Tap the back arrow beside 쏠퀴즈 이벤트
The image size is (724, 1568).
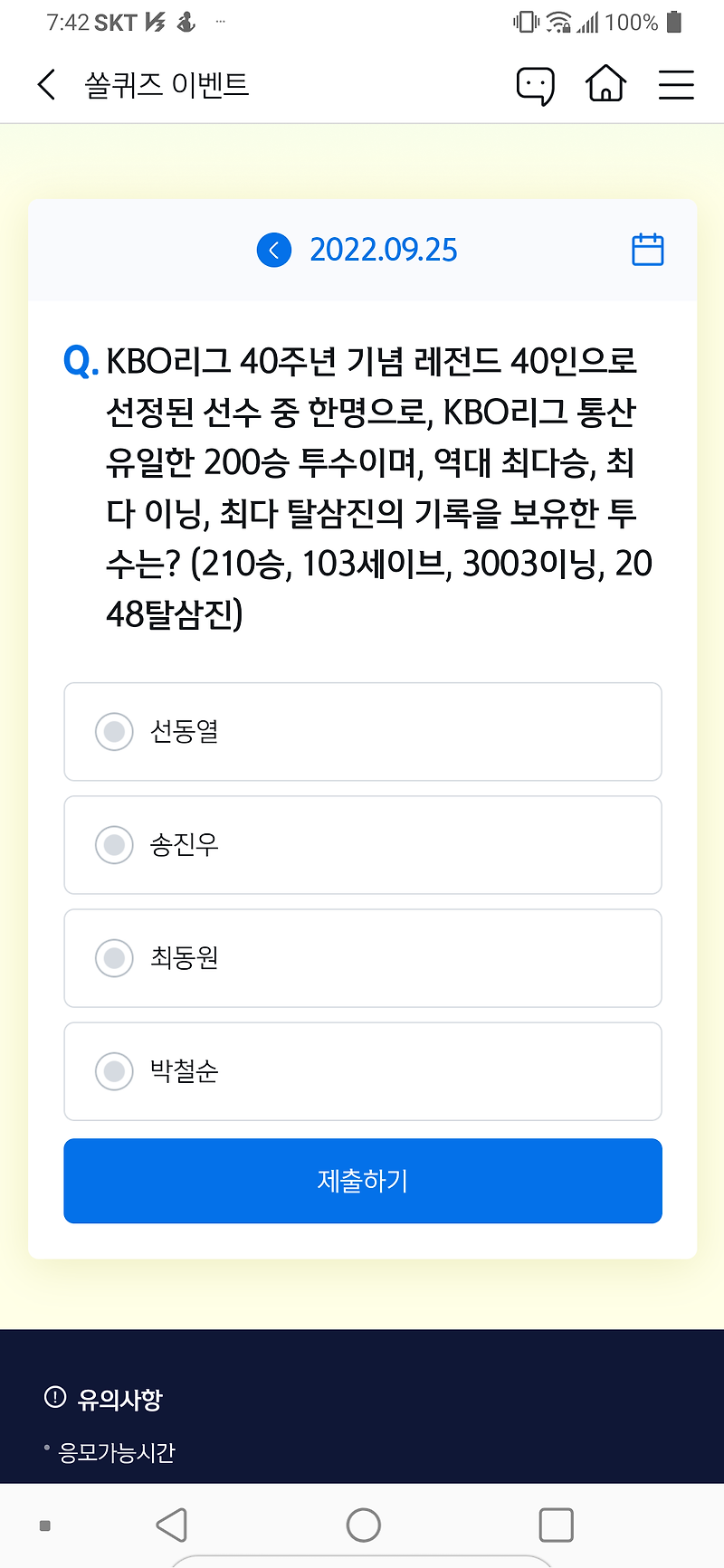[x=45, y=83]
